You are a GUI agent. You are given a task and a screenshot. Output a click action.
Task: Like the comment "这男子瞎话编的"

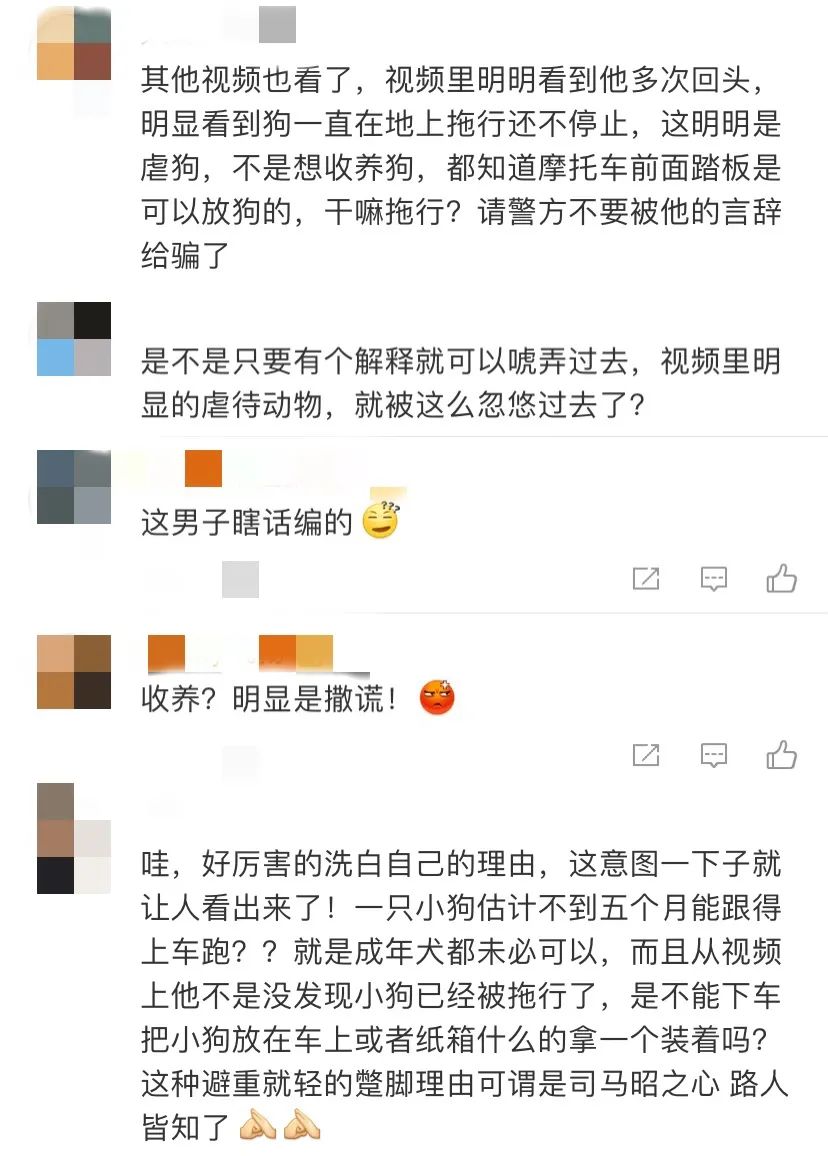781,578
